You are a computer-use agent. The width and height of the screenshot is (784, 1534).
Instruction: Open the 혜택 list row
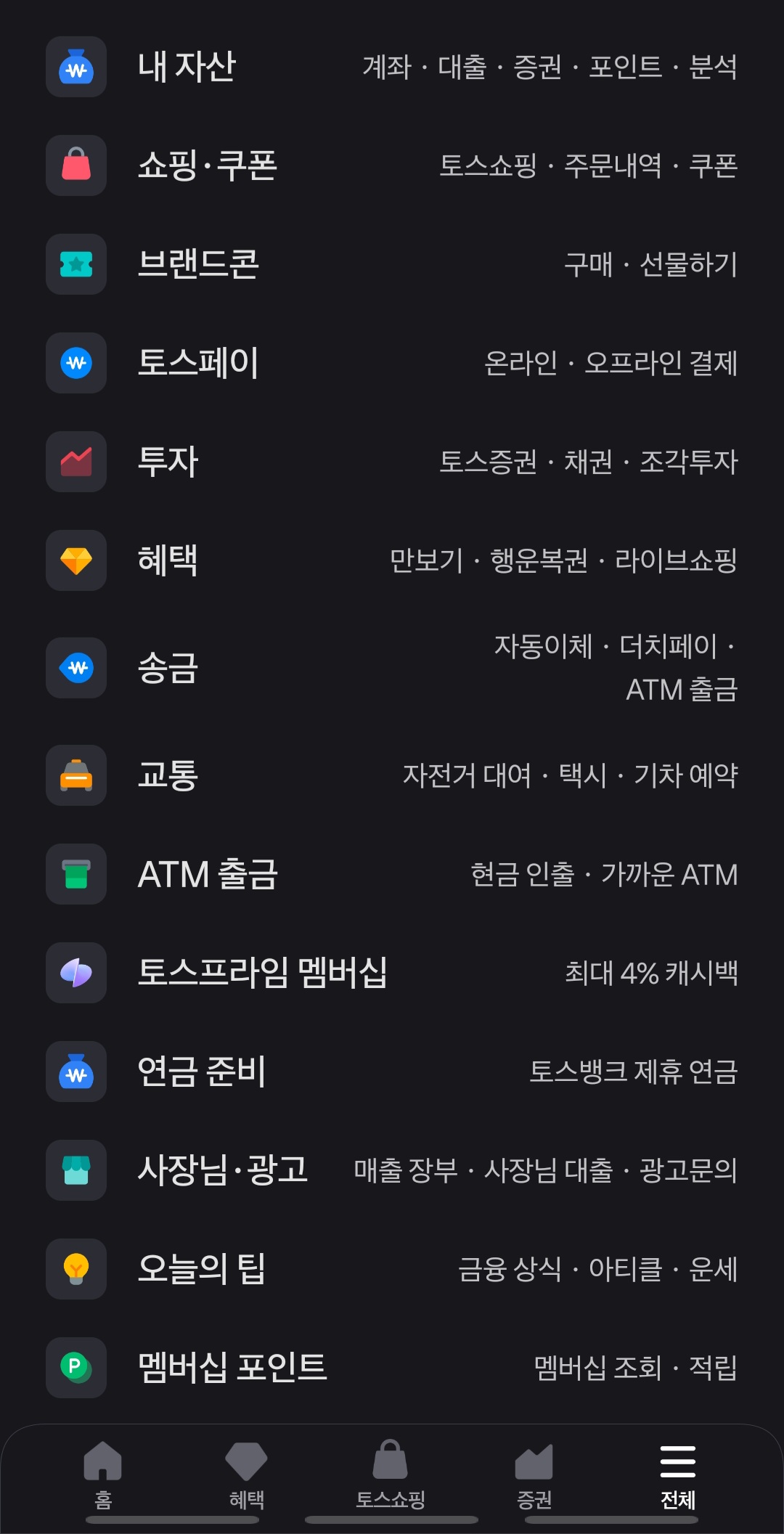coord(392,560)
